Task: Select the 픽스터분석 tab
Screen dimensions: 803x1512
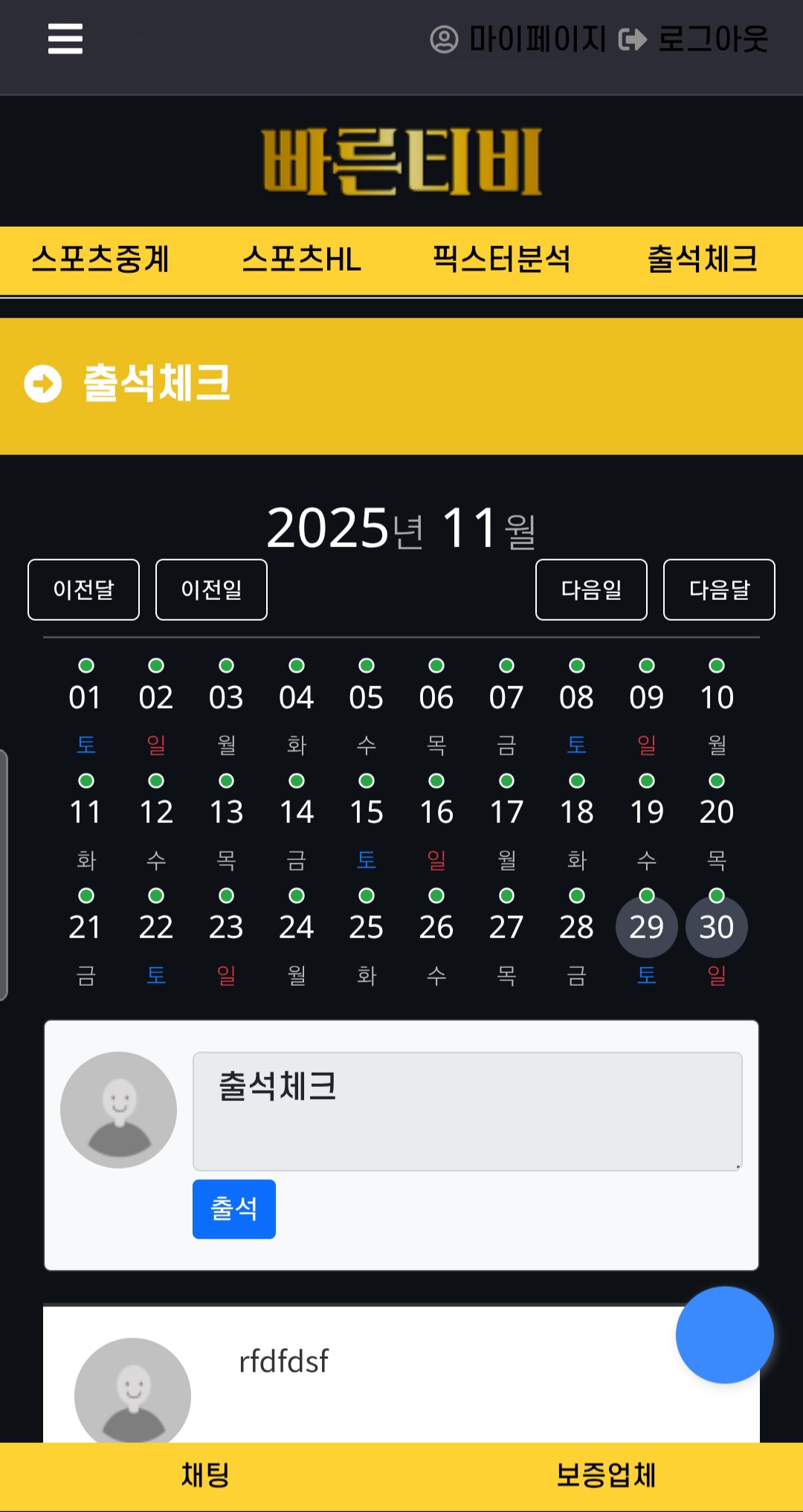Action: pyautogui.click(x=502, y=259)
